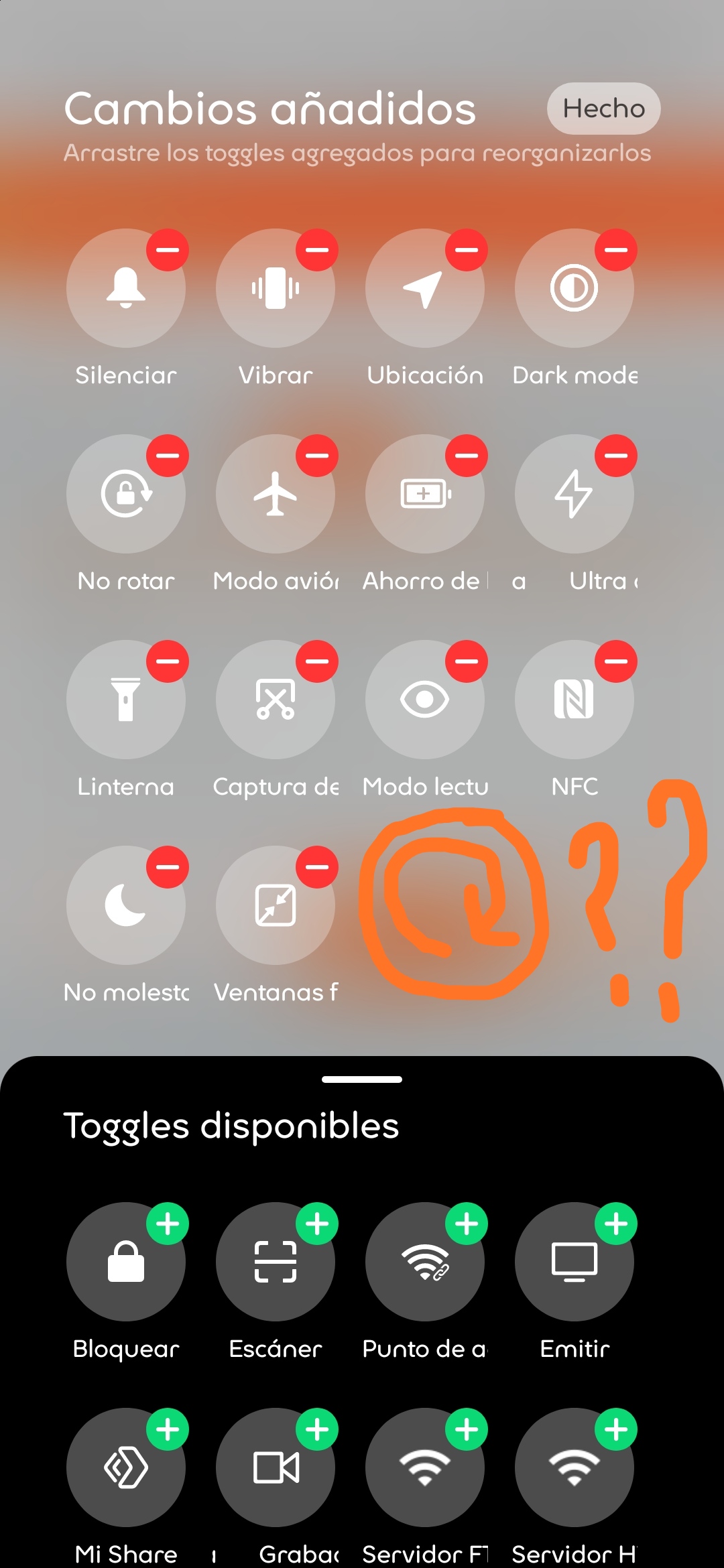
Task: Add the Punto de acceso toggle
Action: point(467,1224)
